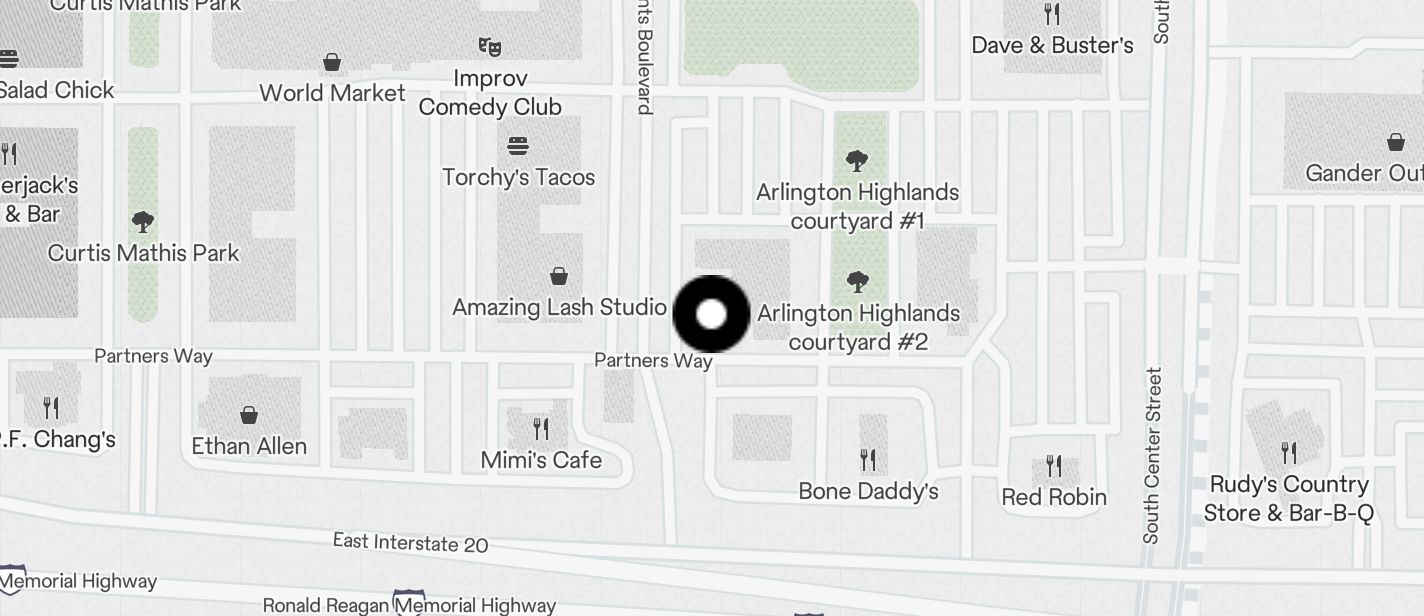Tap the Curtis Mathis Park tree marker
Image resolution: width=1424 pixels, height=616 pixels.
(143, 221)
